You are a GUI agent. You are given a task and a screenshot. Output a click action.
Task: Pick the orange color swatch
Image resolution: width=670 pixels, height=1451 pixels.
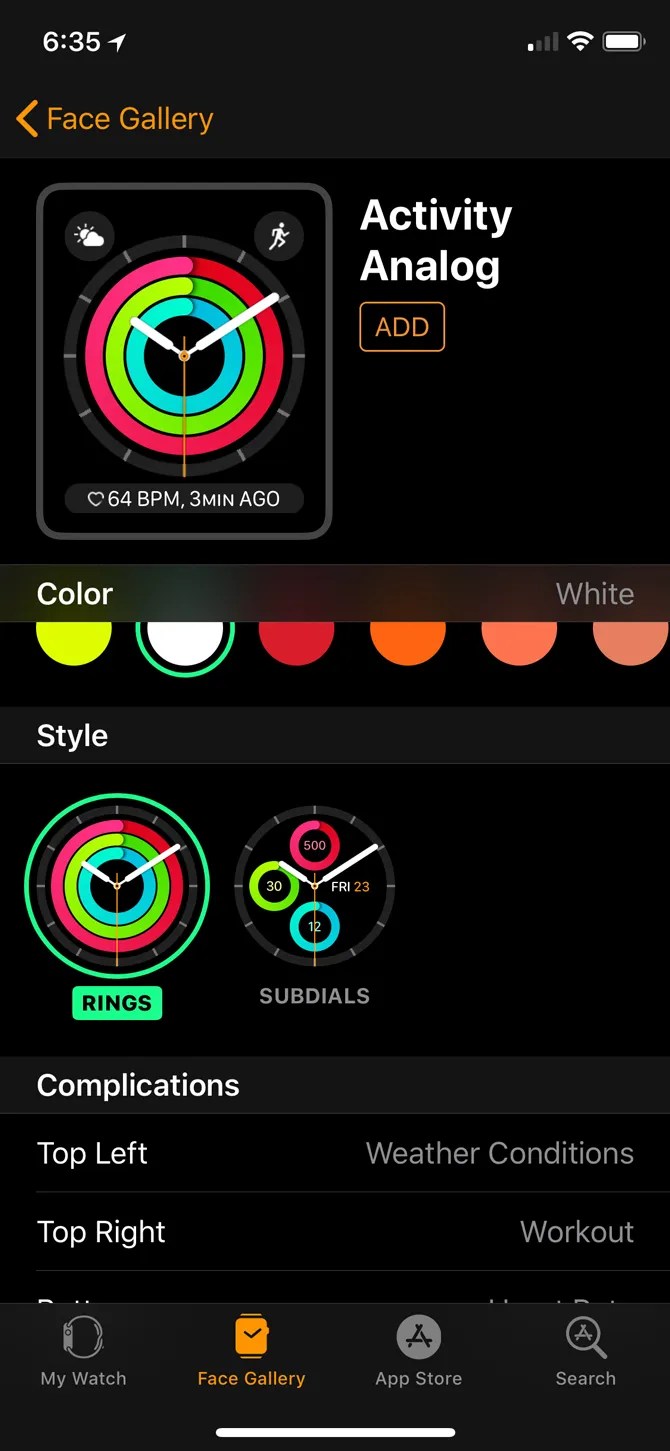(407, 640)
